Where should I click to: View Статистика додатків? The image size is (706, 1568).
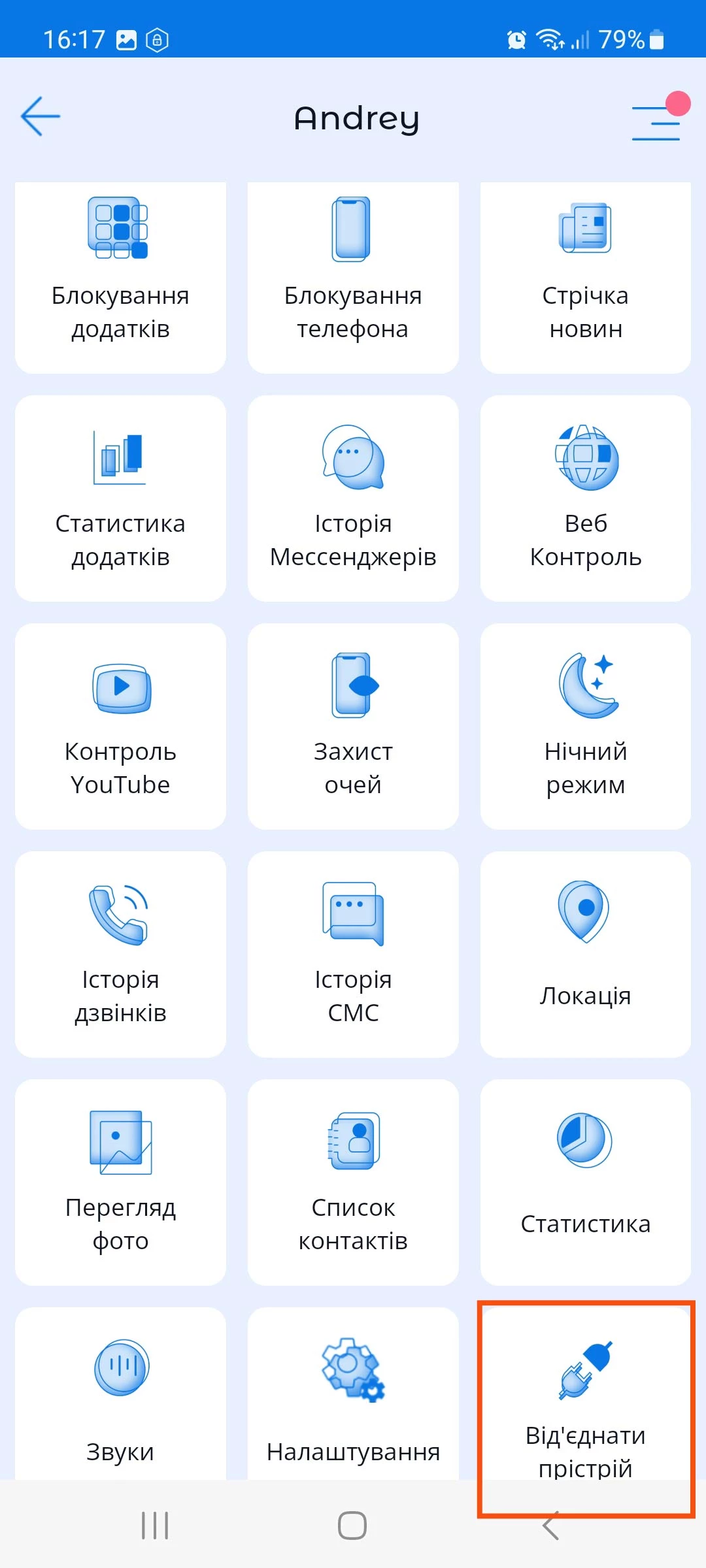pyautogui.click(x=120, y=498)
